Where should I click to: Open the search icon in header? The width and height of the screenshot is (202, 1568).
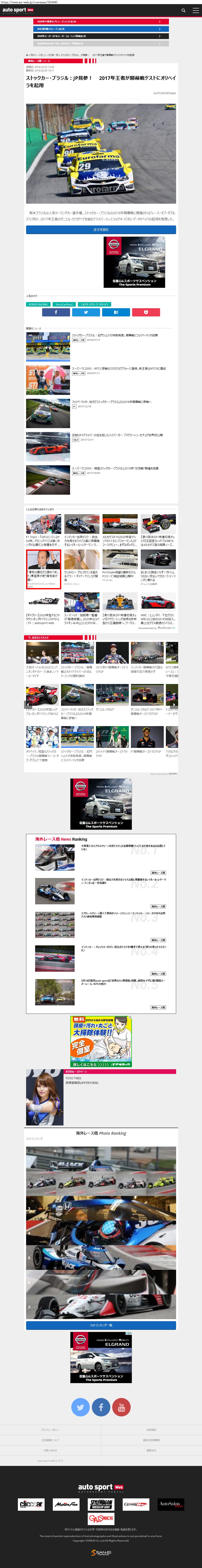183,10
